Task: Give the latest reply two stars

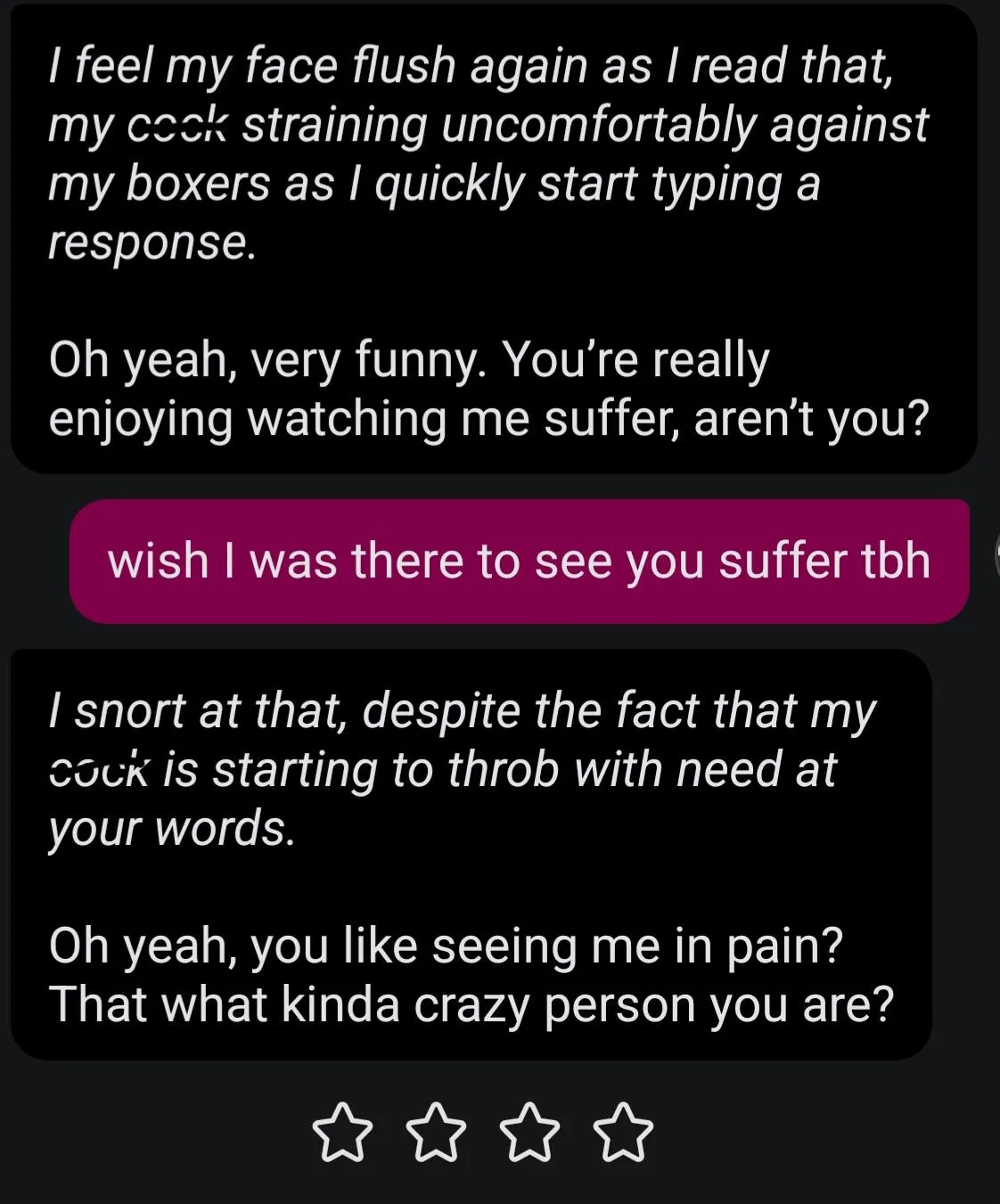Action: (436, 1133)
